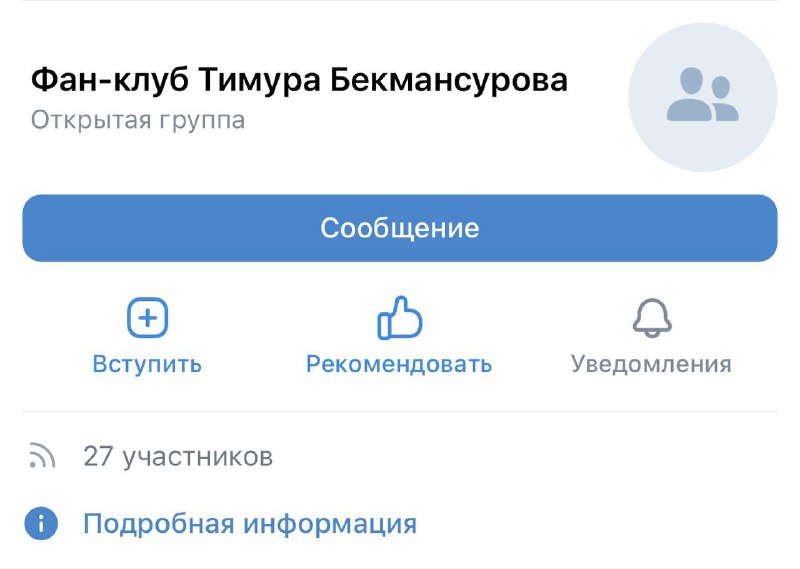The image size is (800, 569).
Task: Open Уведомления bell settings
Action: point(651,337)
